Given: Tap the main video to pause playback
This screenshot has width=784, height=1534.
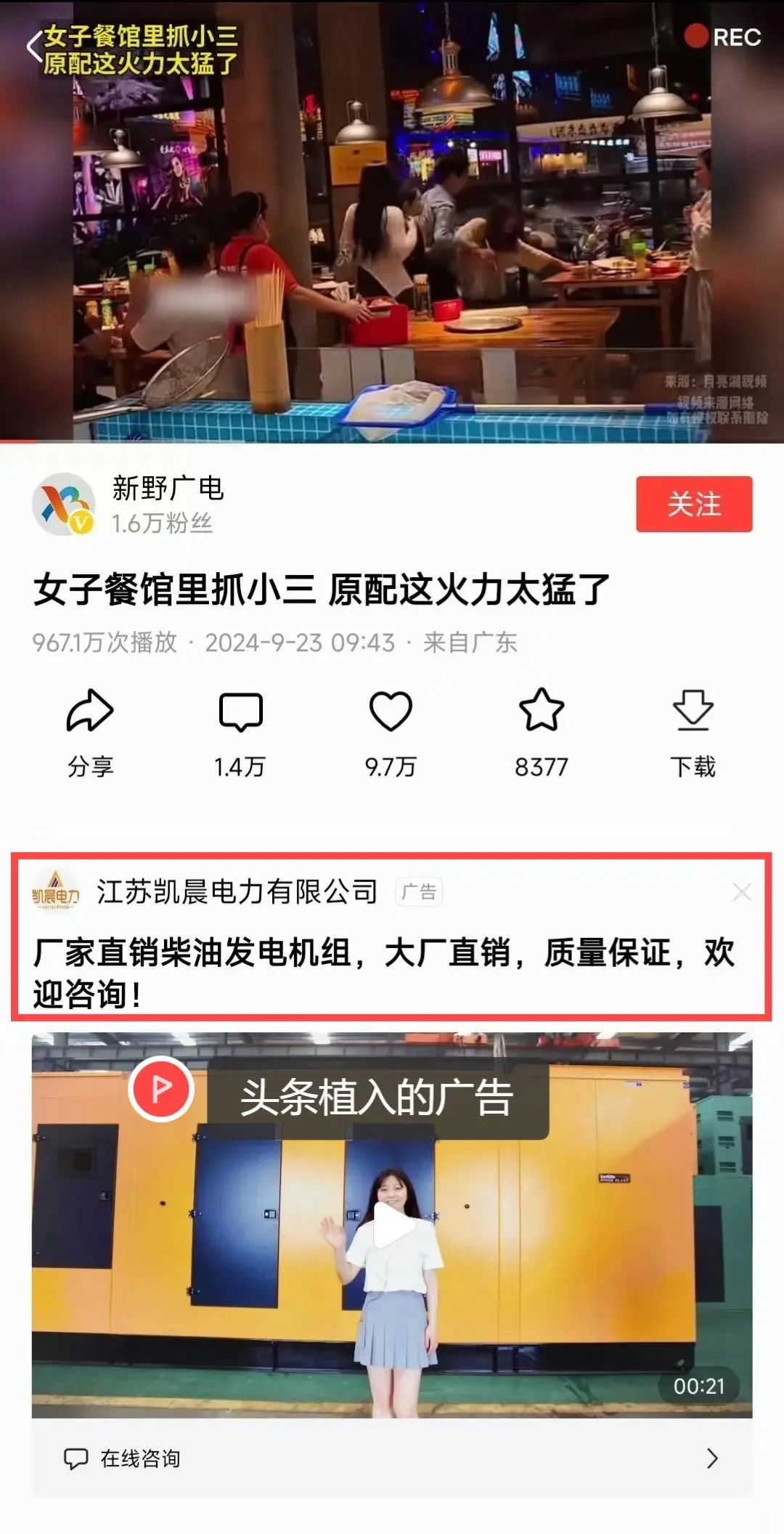Looking at the screenshot, I should point(392,232).
